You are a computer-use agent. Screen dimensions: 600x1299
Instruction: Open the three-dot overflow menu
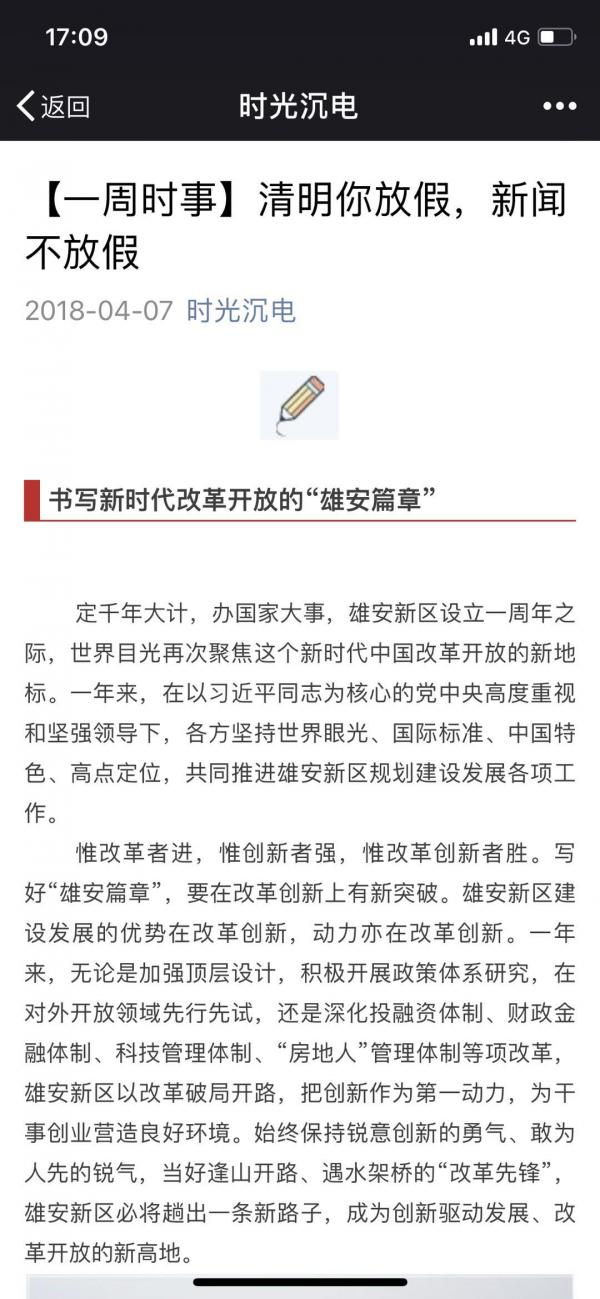click(x=560, y=106)
